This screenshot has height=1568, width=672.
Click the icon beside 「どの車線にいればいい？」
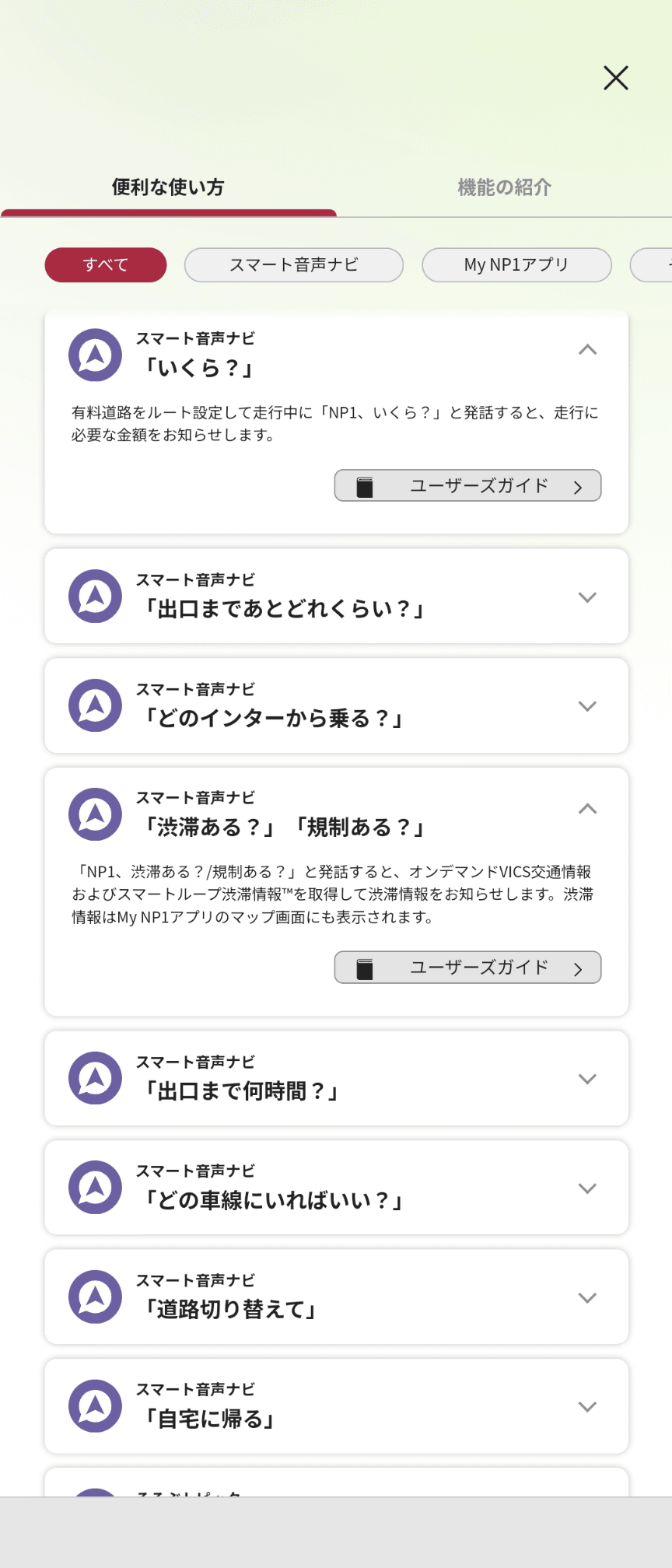click(x=94, y=1187)
